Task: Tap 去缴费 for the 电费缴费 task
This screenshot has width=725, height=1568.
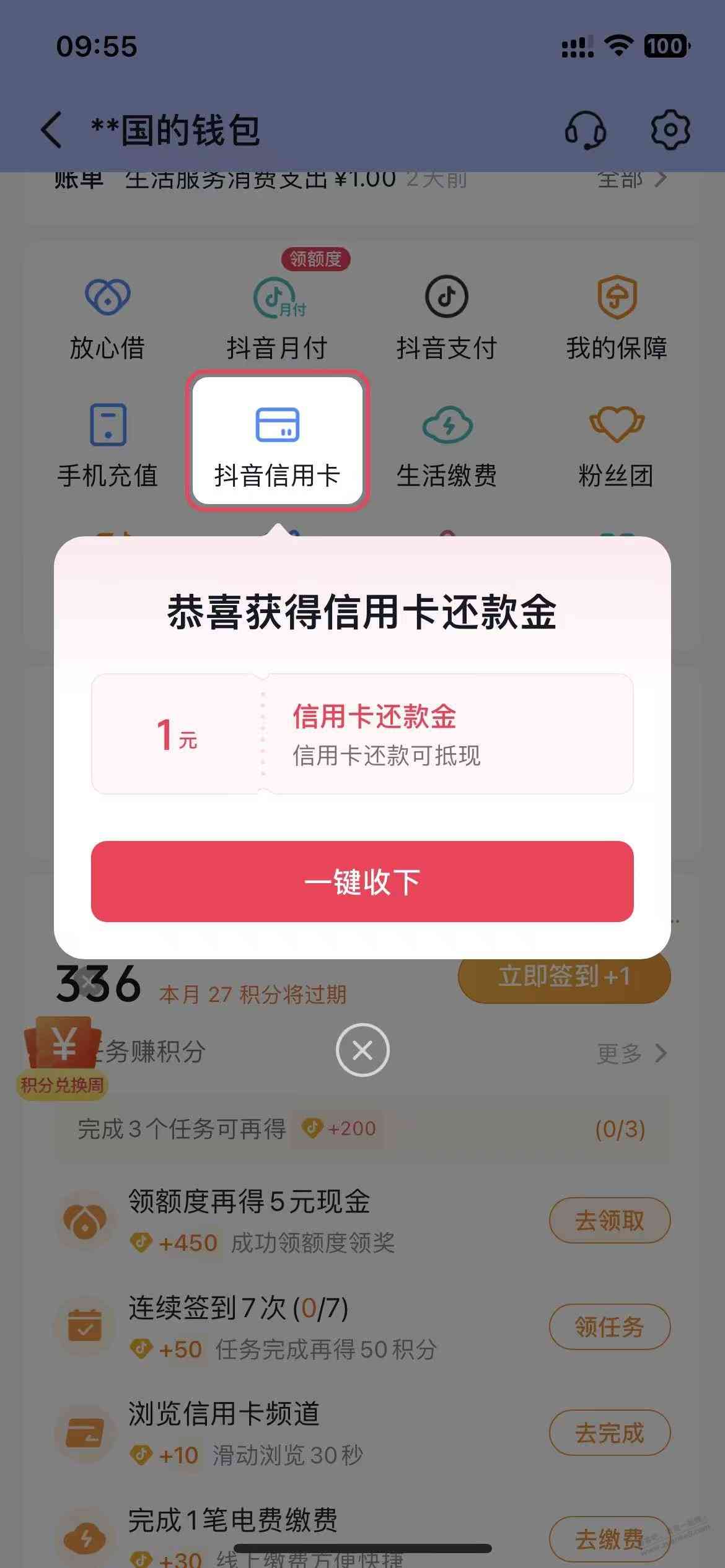Action: (x=609, y=1538)
